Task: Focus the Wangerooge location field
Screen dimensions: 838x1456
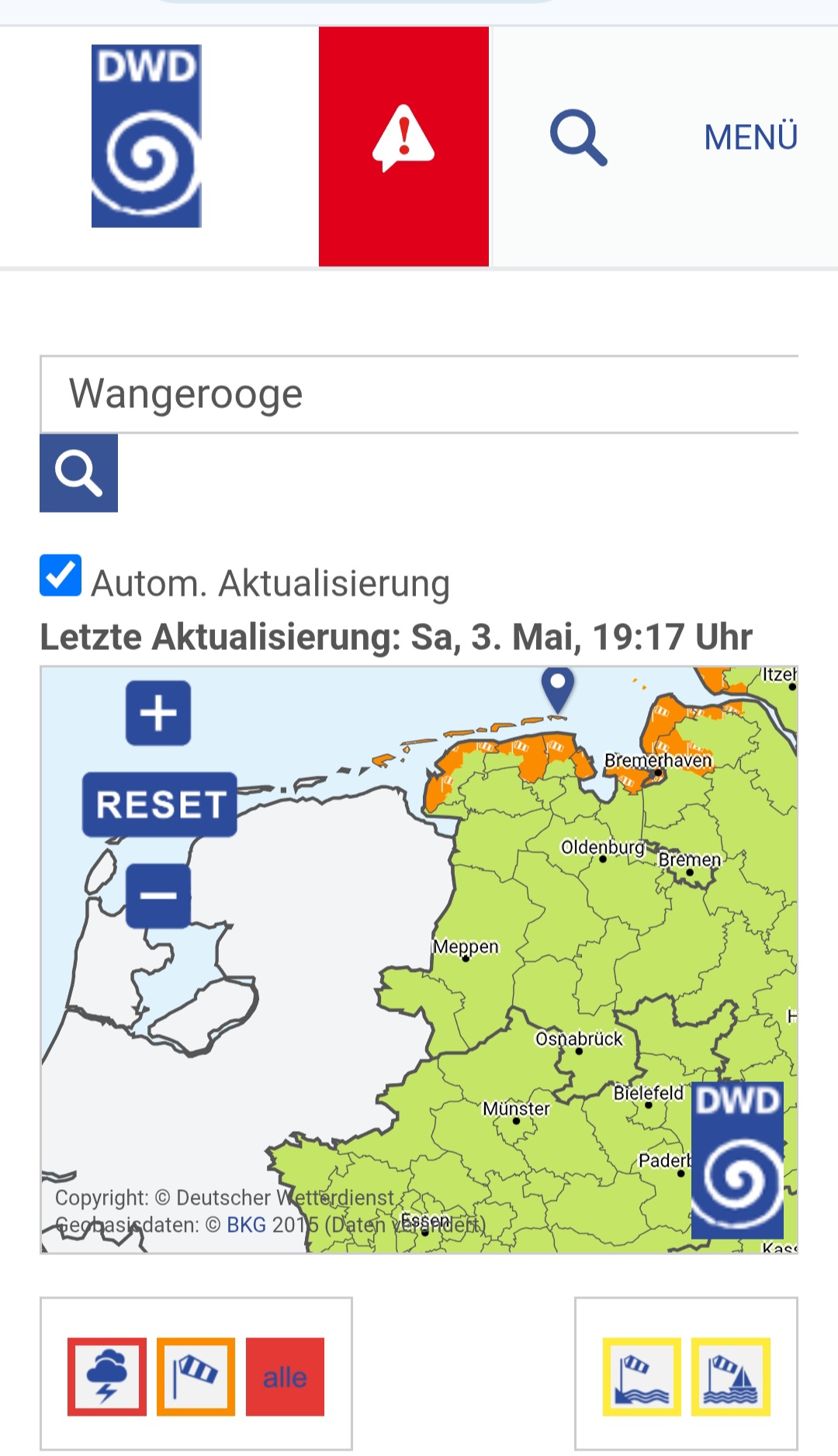Action: [x=419, y=394]
